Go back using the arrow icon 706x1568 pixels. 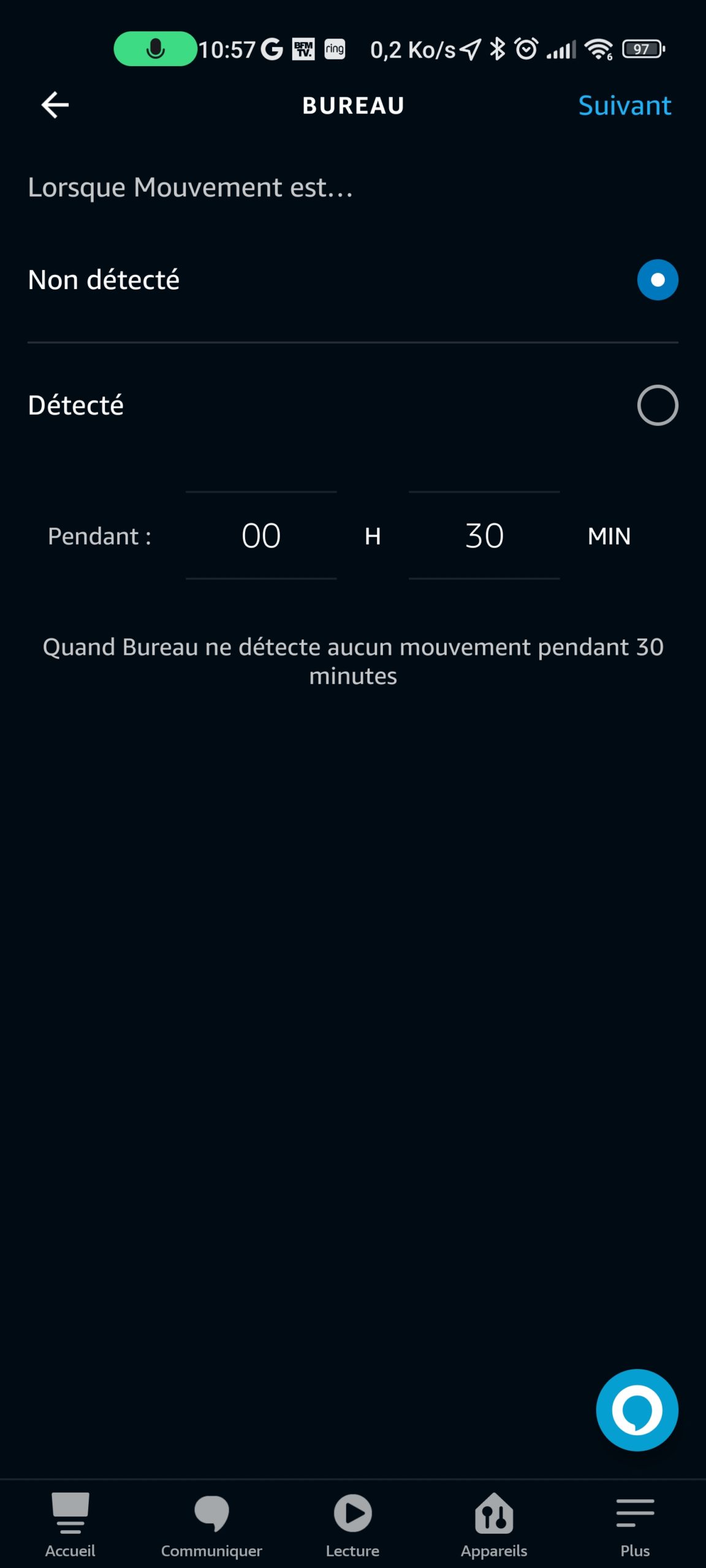coord(55,105)
